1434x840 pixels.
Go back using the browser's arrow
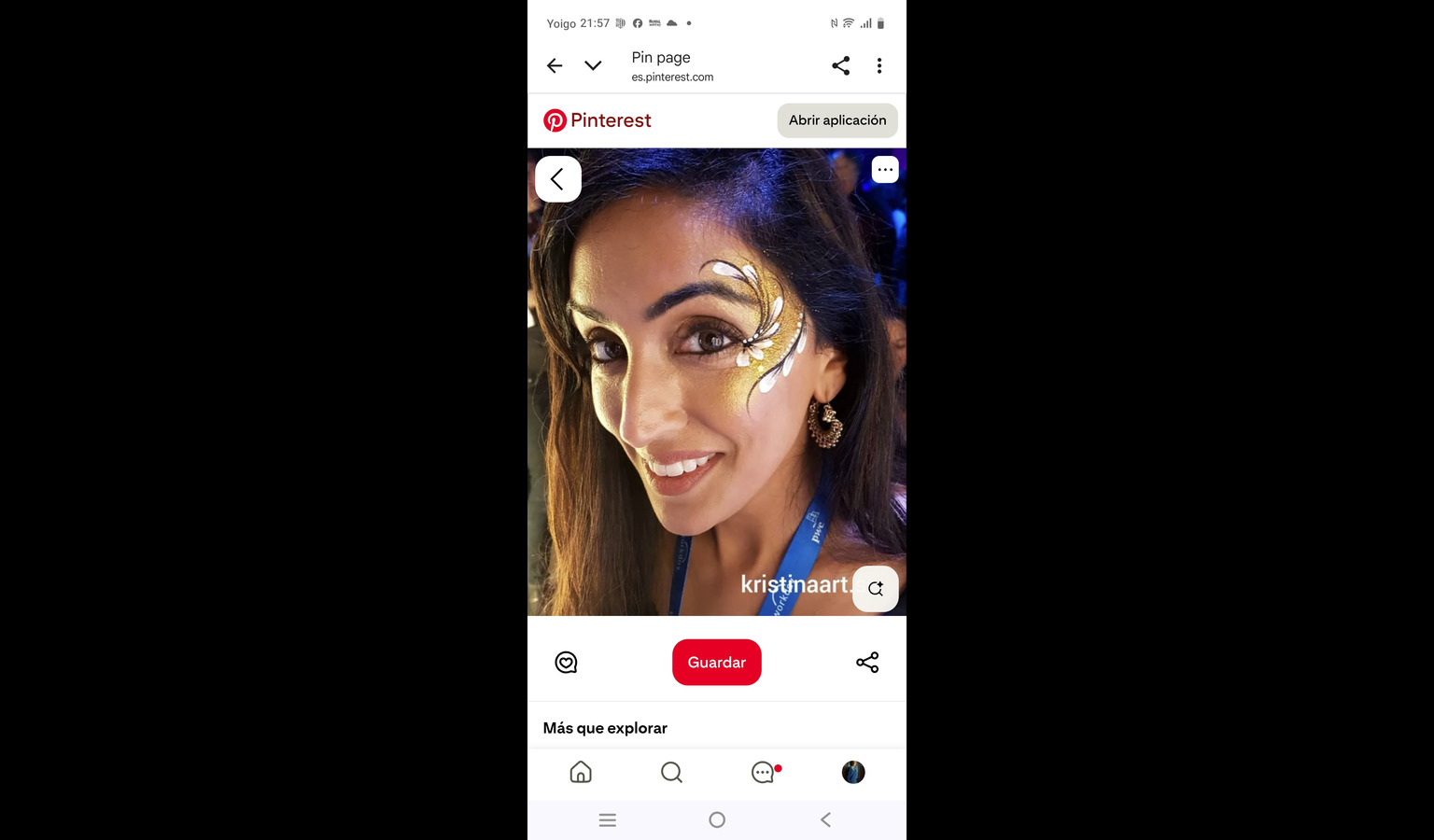click(555, 65)
